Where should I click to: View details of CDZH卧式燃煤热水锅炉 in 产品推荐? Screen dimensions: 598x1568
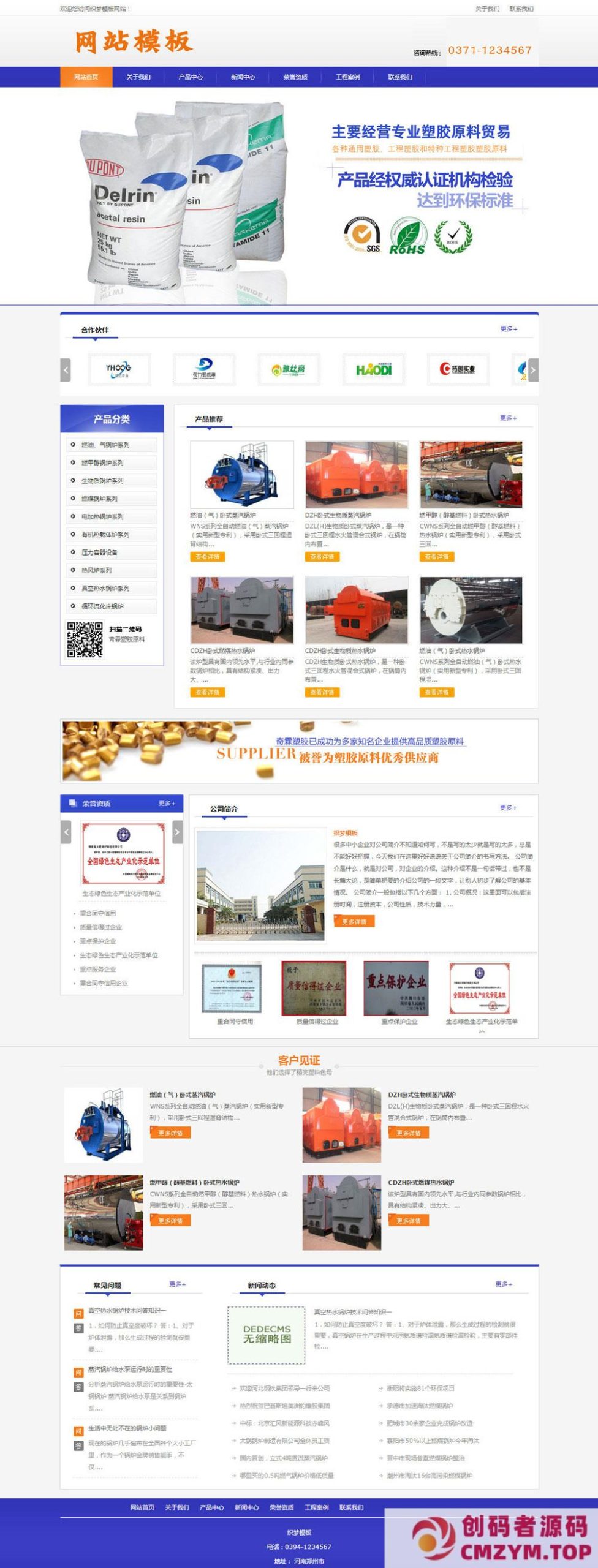207,692
